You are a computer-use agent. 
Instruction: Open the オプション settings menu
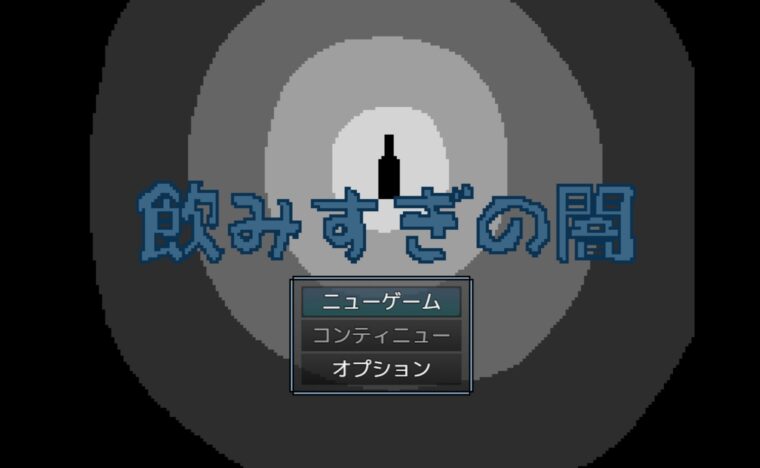tap(381, 368)
